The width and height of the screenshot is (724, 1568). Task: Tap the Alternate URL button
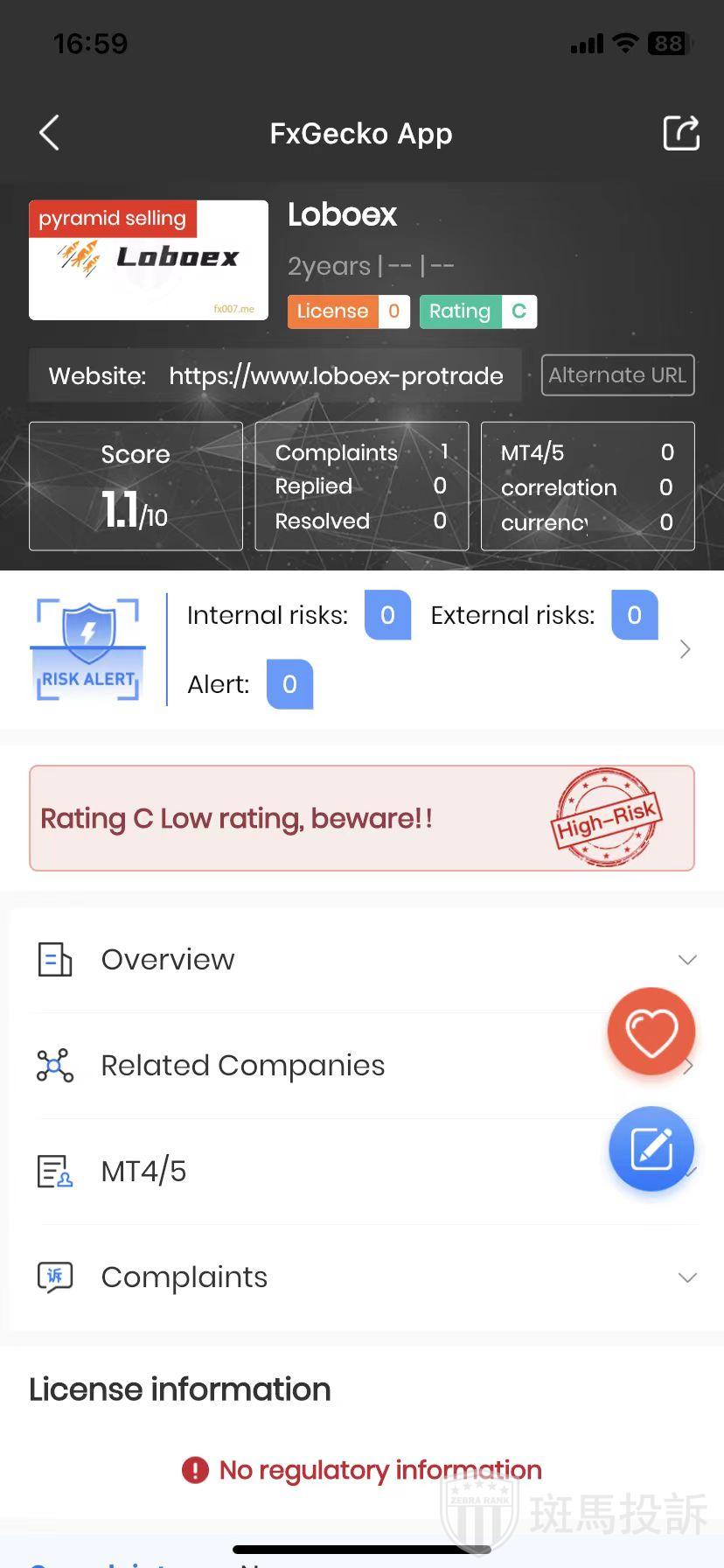pyautogui.click(x=617, y=375)
